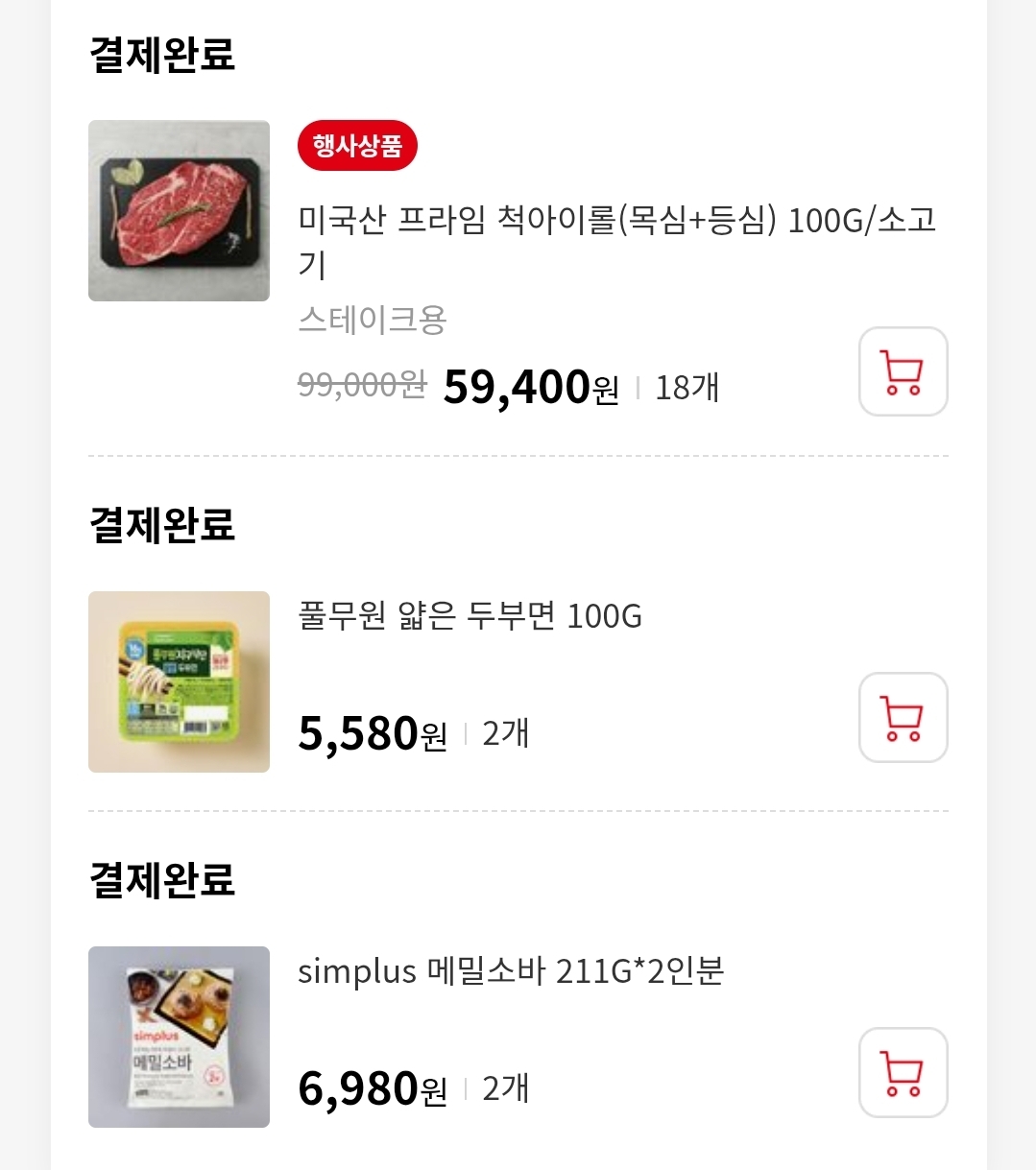View 풀무원 얇은 두부면 100G details
The height and width of the screenshot is (1170, 1036).
(x=470, y=615)
